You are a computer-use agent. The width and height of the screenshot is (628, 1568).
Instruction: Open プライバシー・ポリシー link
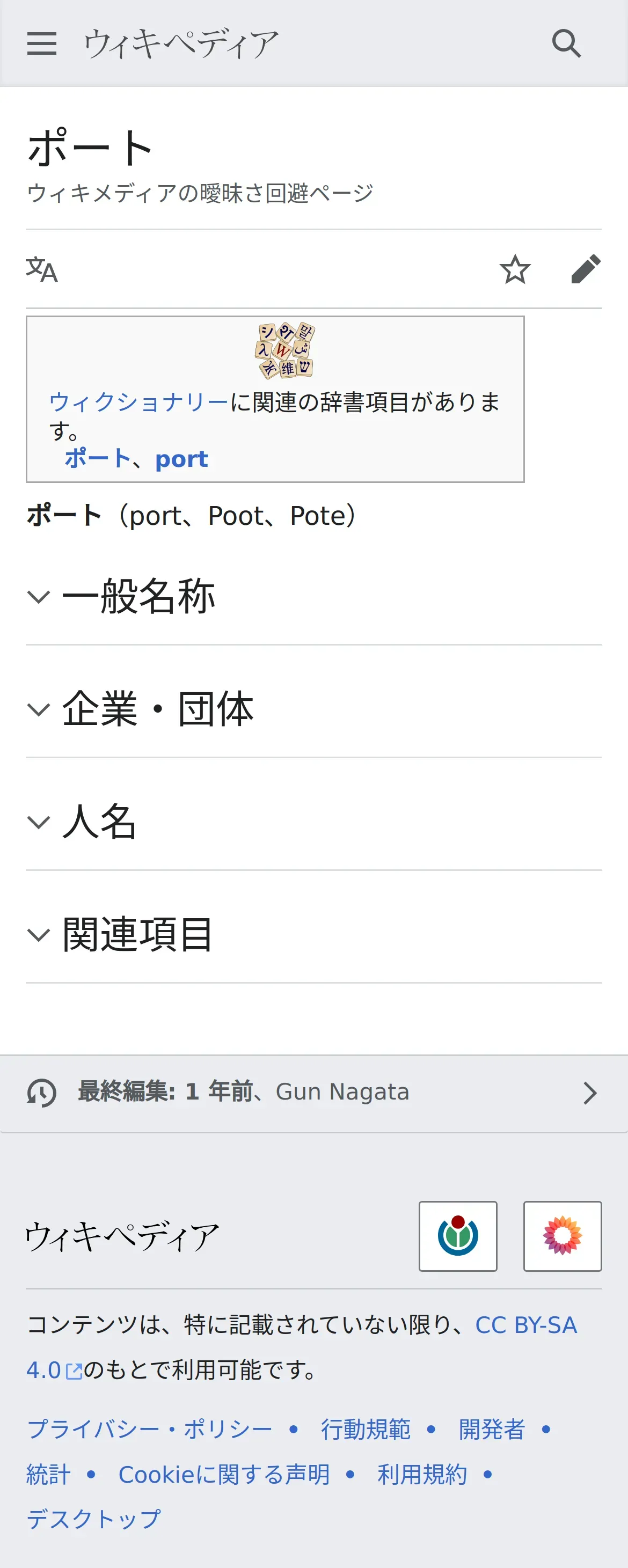tap(150, 1428)
